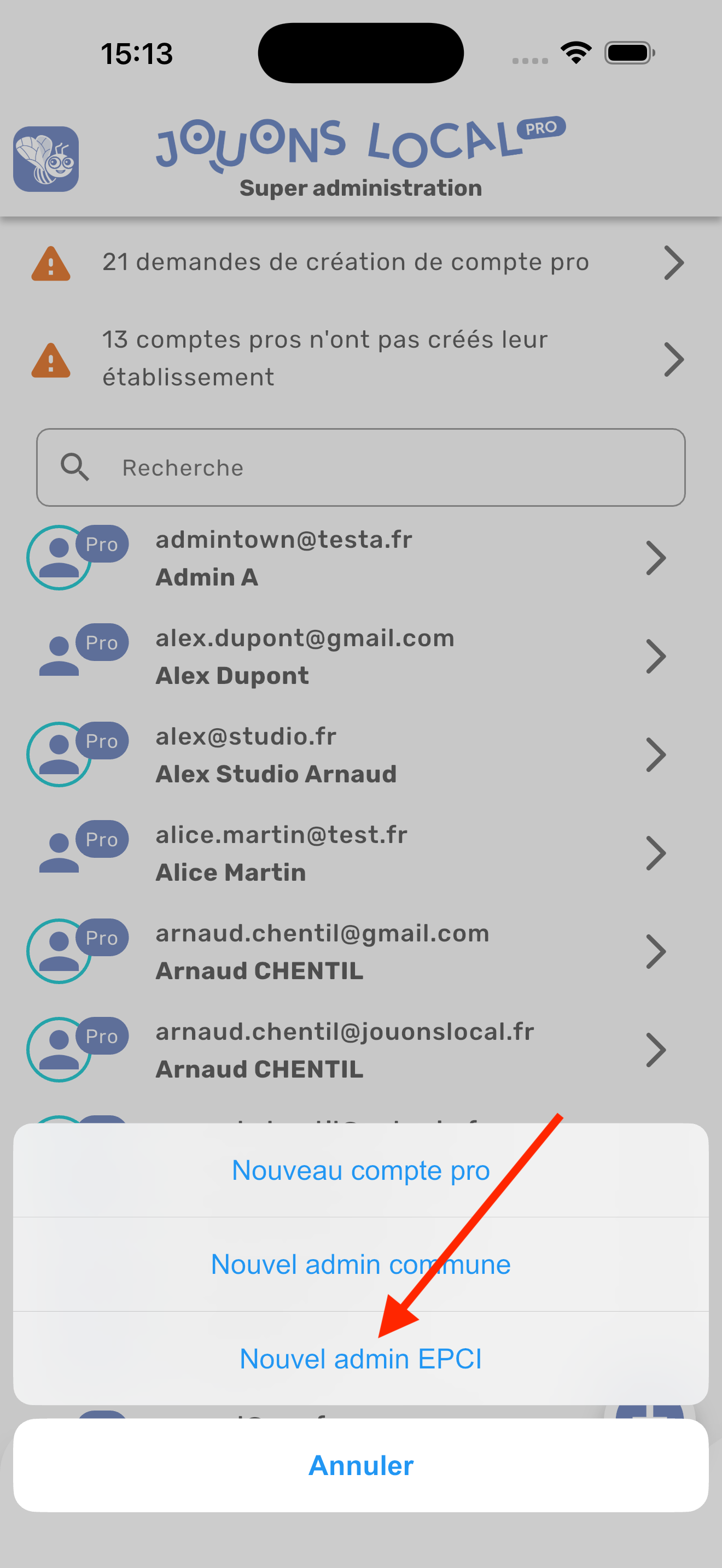Select Nouveau compte pro option
Screen dimensions: 722x1568
coord(360,1170)
